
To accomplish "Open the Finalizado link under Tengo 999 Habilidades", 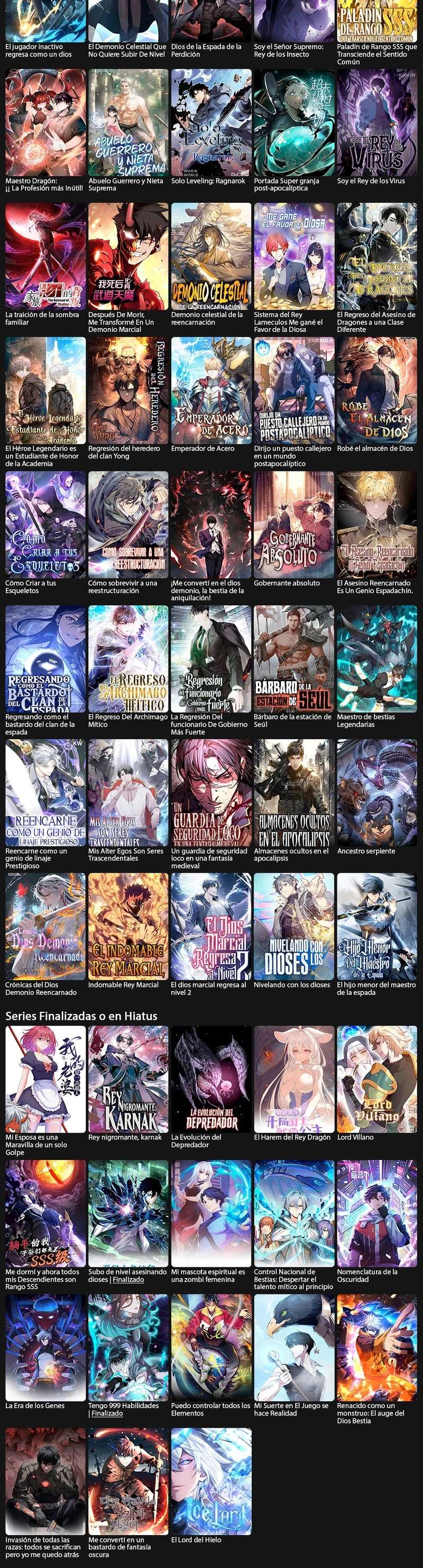I will [x=107, y=1414].
